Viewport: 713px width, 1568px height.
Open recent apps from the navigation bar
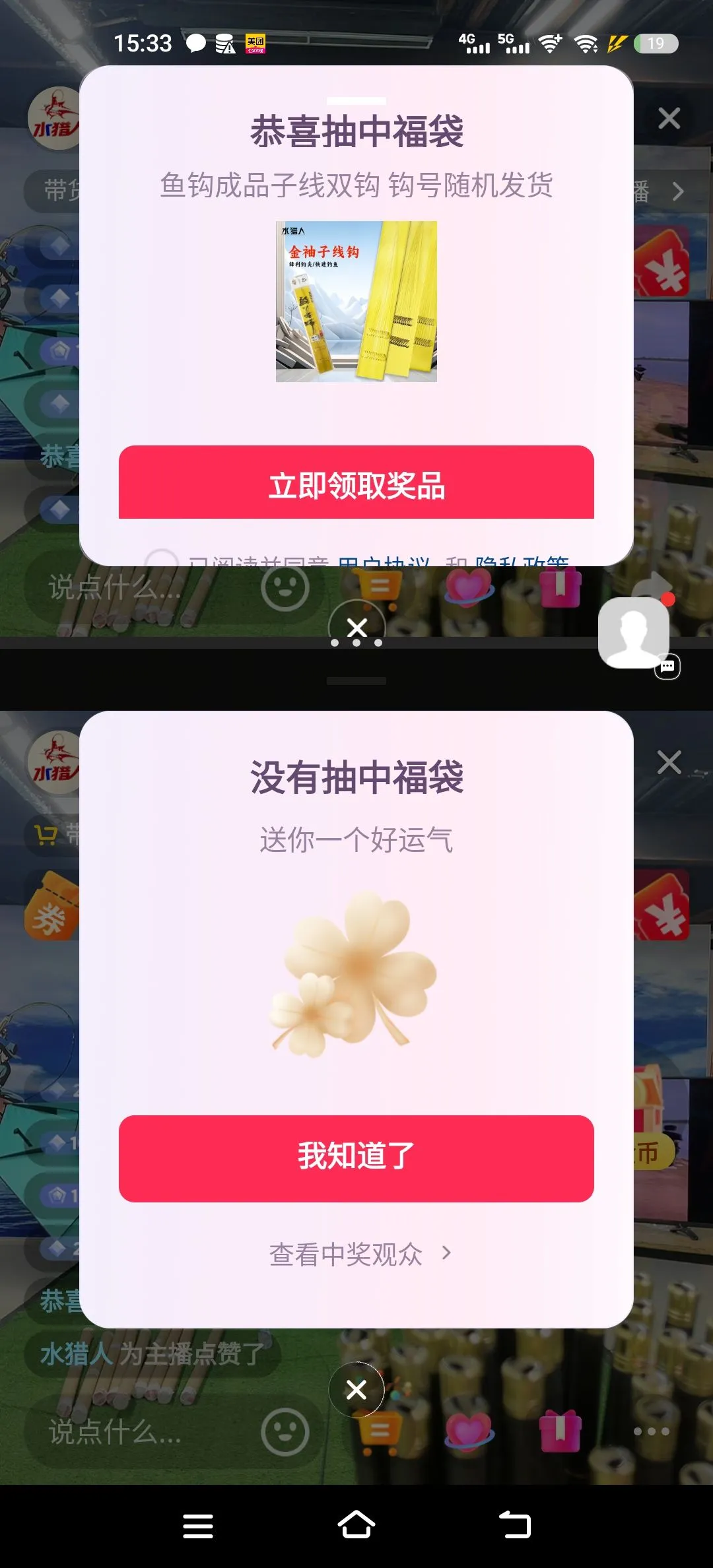pyautogui.click(x=198, y=1526)
